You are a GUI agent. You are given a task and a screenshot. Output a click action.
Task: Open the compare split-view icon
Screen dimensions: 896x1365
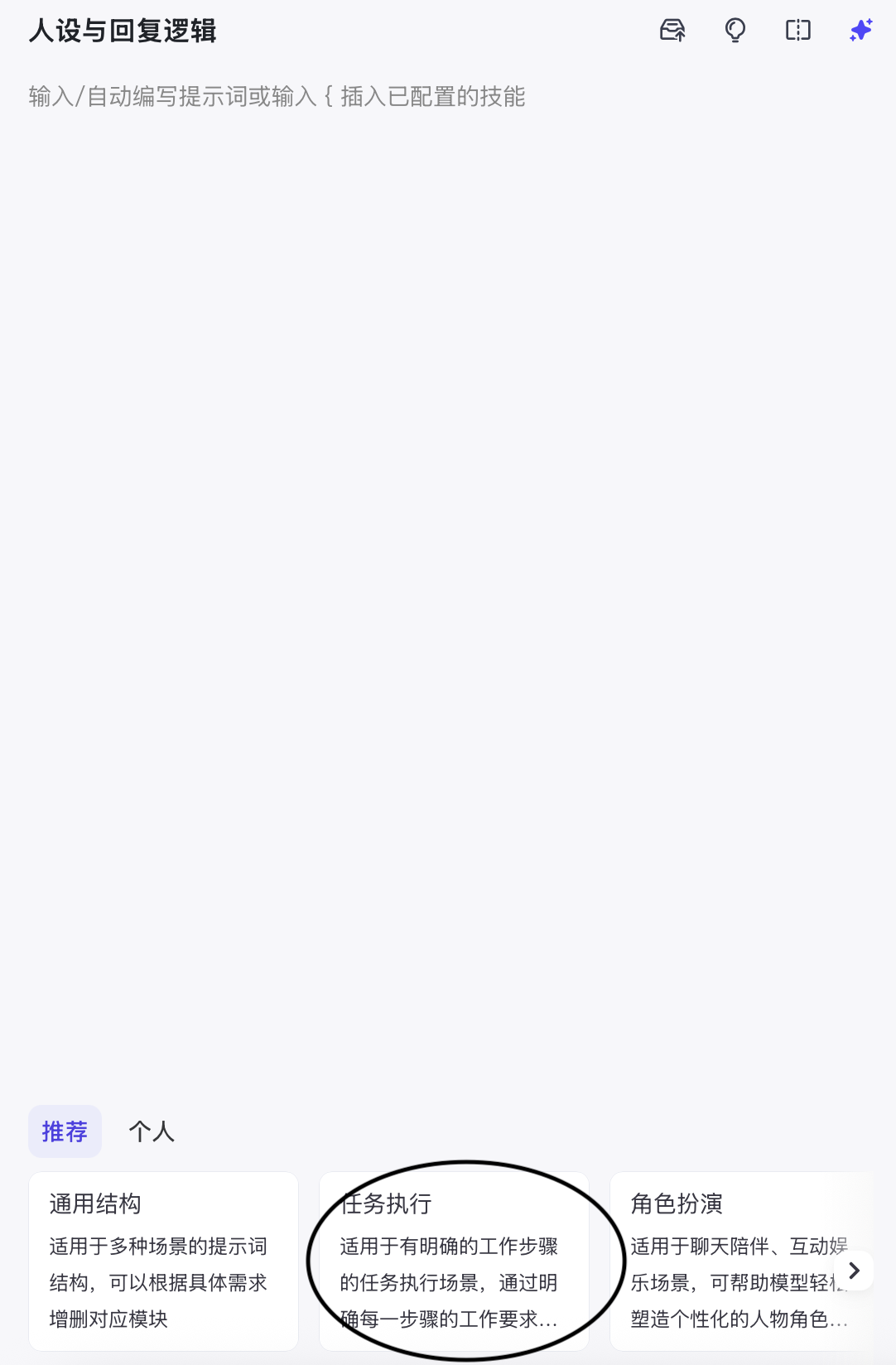pyautogui.click(x=798, y=31)
